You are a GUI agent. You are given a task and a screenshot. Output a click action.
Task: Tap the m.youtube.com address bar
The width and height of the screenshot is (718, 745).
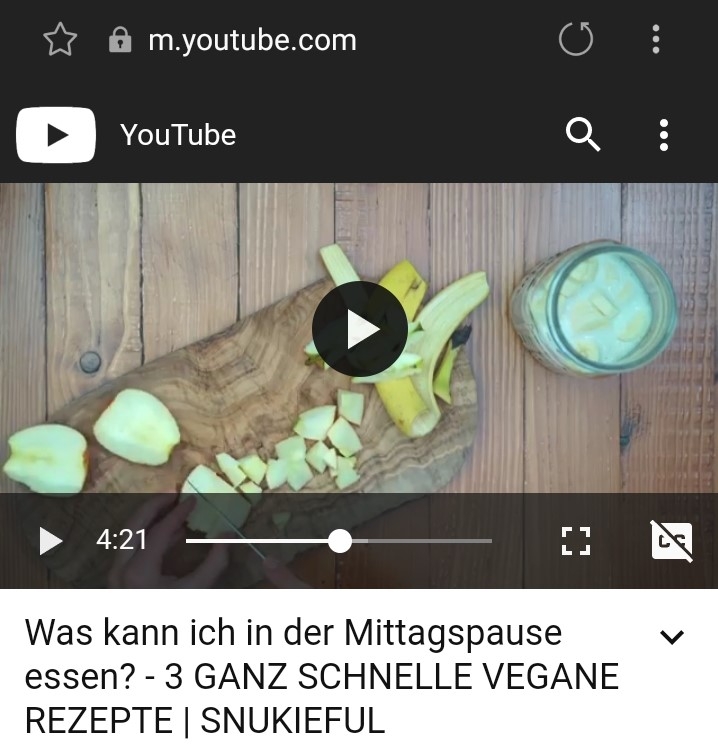click(x=250, y=40)
